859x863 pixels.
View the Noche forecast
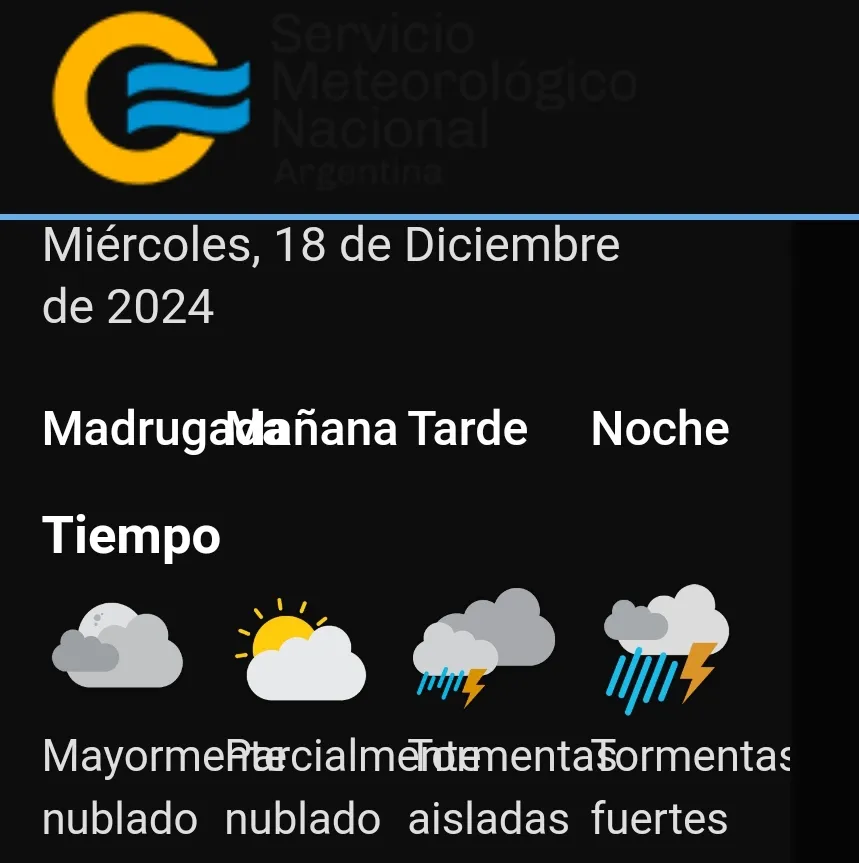(660, 428)
